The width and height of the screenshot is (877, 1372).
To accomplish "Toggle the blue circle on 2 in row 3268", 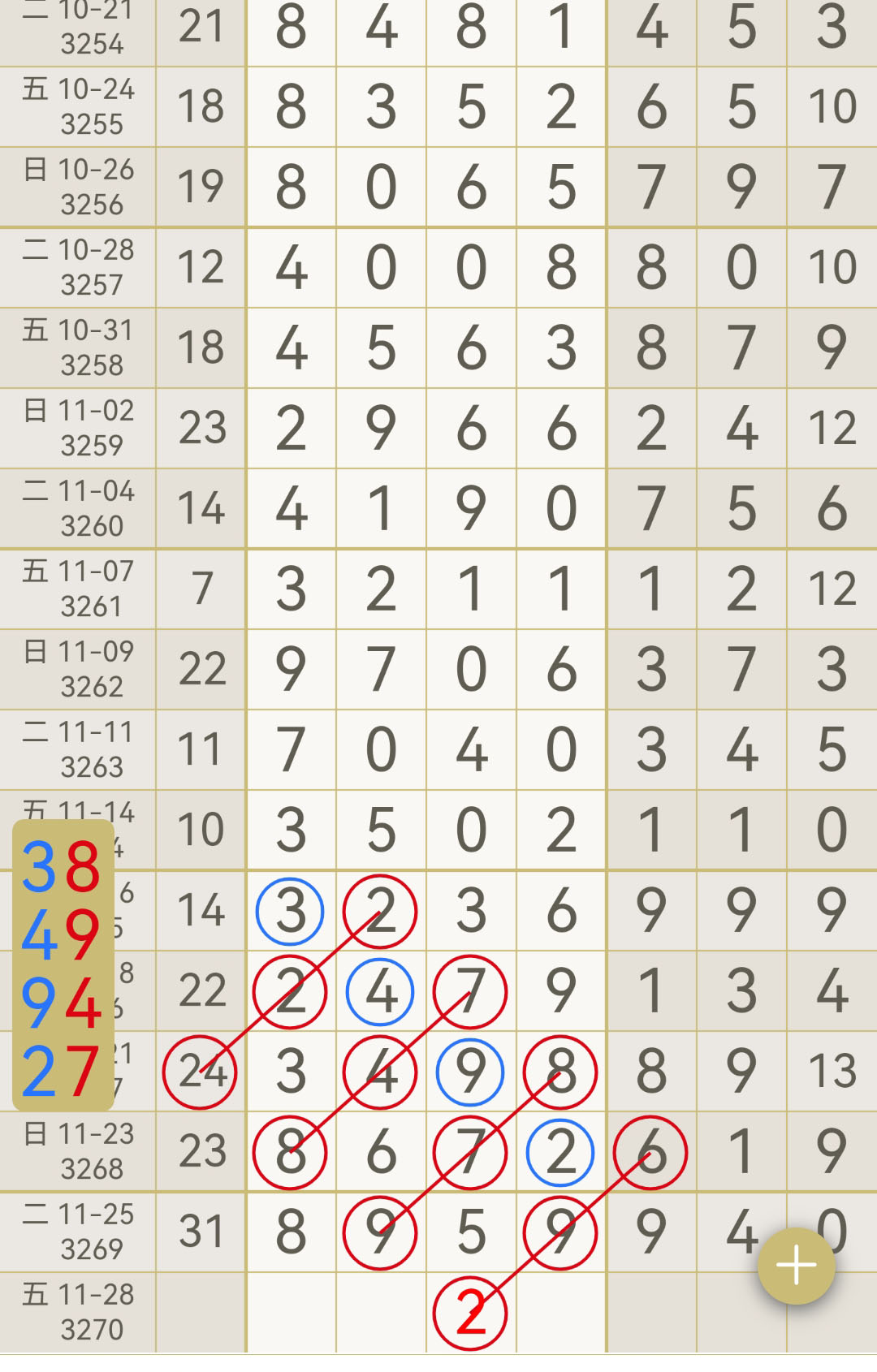I will [560, 1151].
